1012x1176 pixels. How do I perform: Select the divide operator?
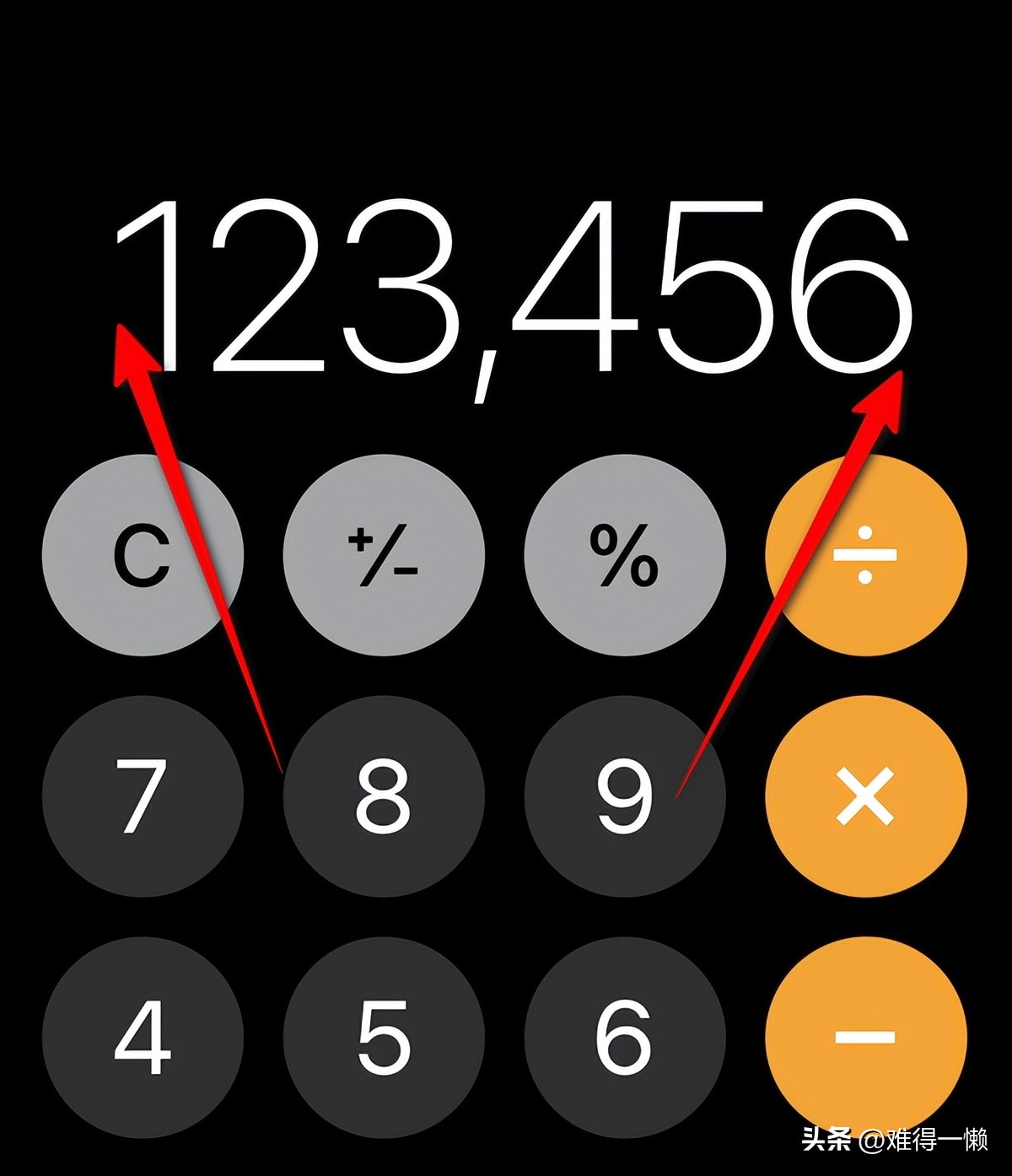pos(866,555)
